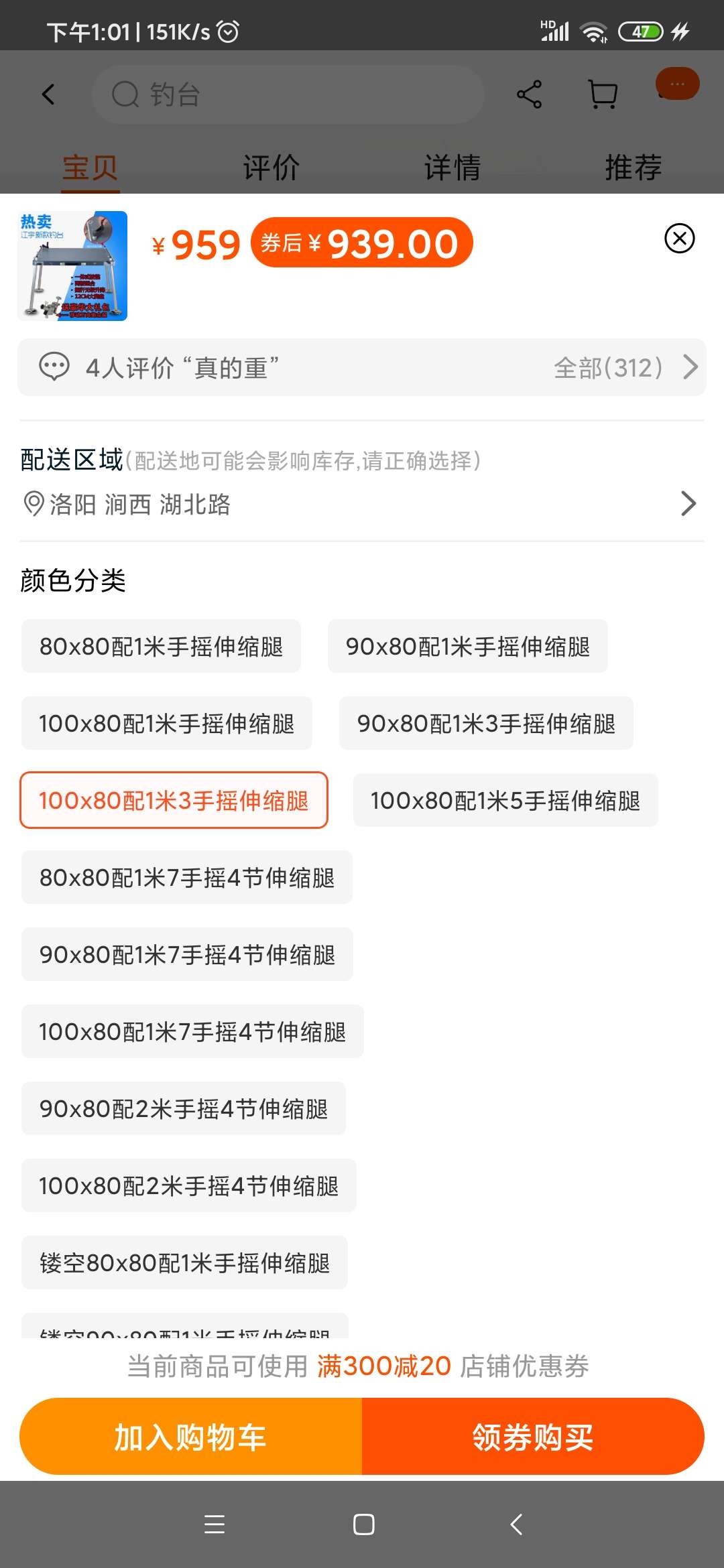Open all 312 reviews row
This screenshot has height=1568, width=724.
click(x=362, y=367)
